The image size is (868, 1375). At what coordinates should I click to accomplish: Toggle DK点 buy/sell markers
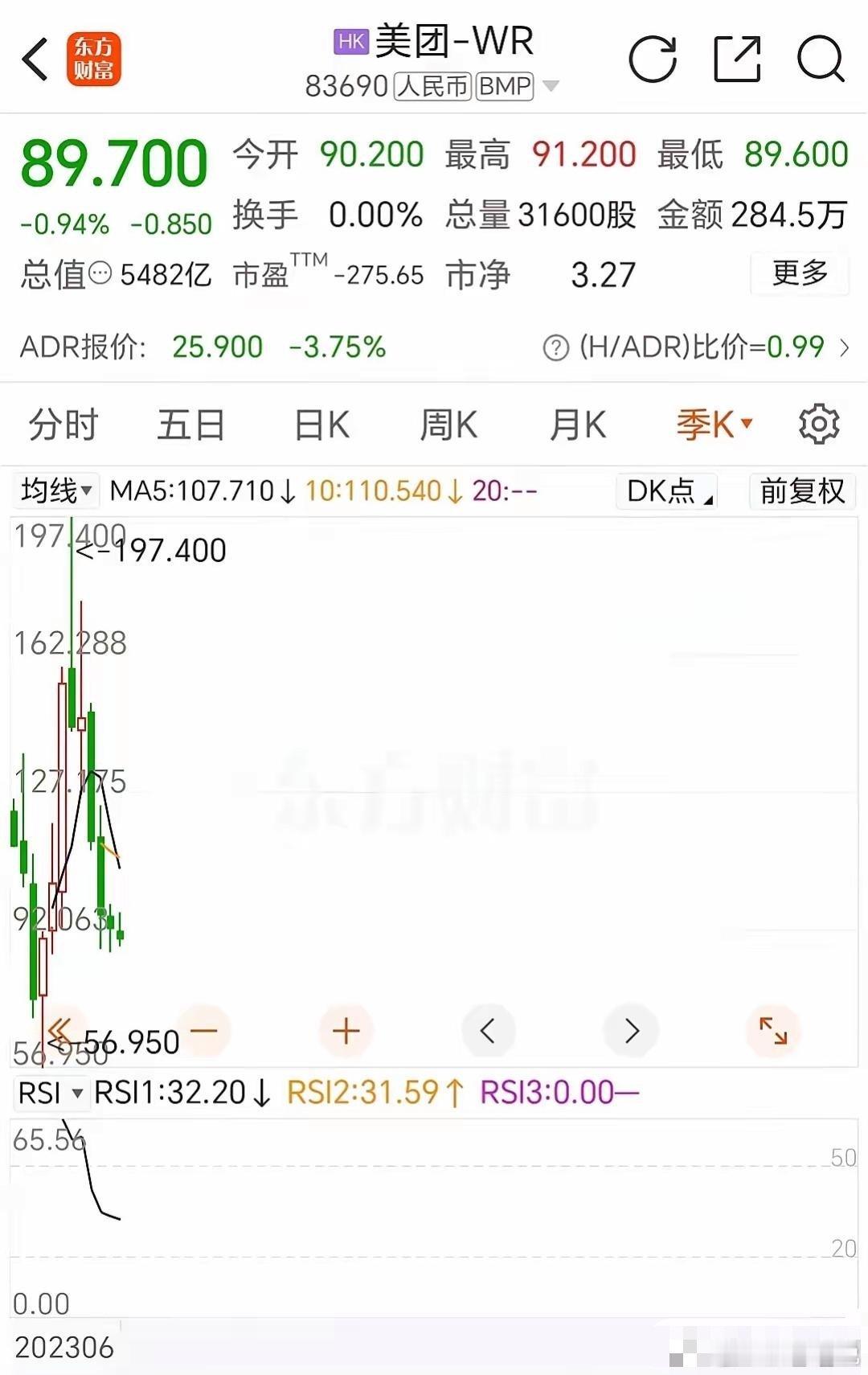(x=665, y=491)
